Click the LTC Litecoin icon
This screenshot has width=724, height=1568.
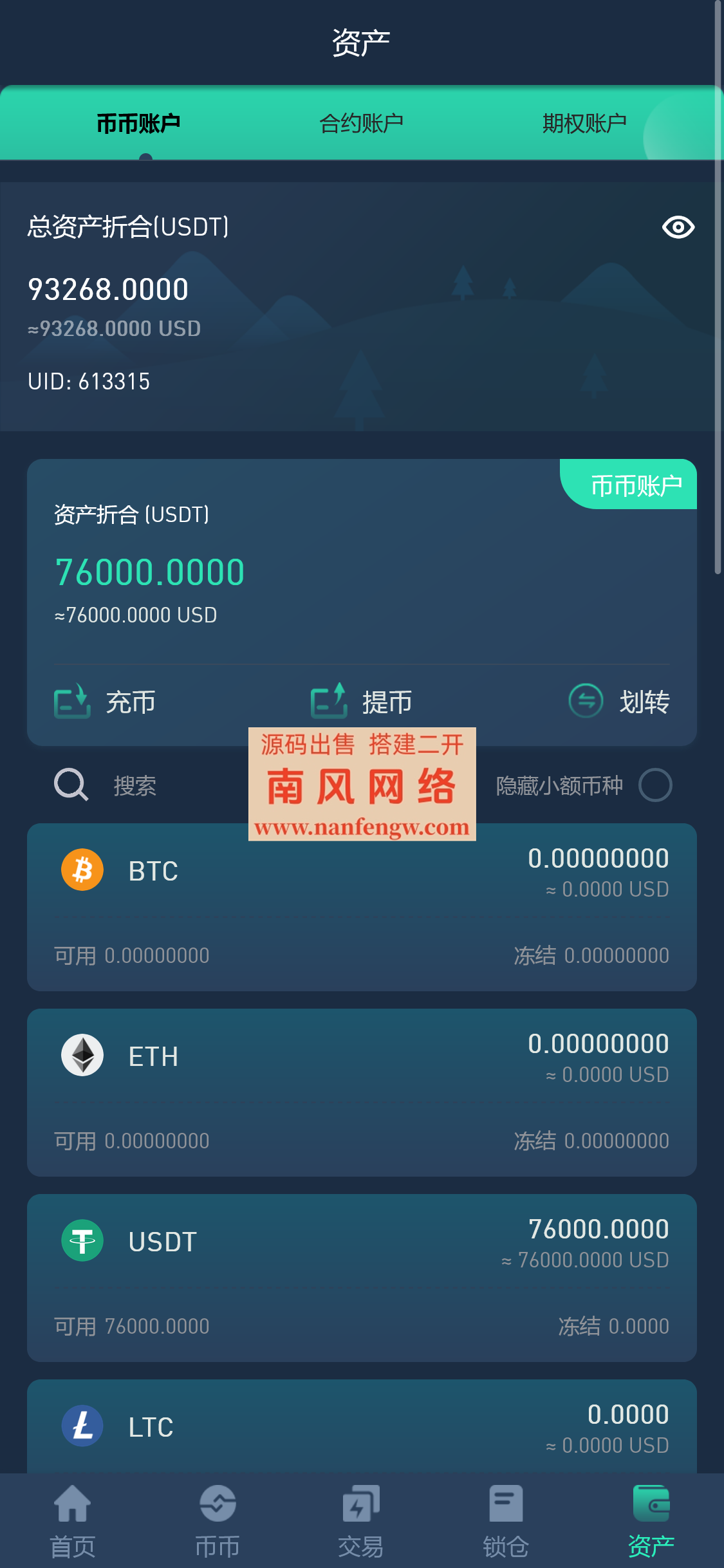(x=82, y=1426)
